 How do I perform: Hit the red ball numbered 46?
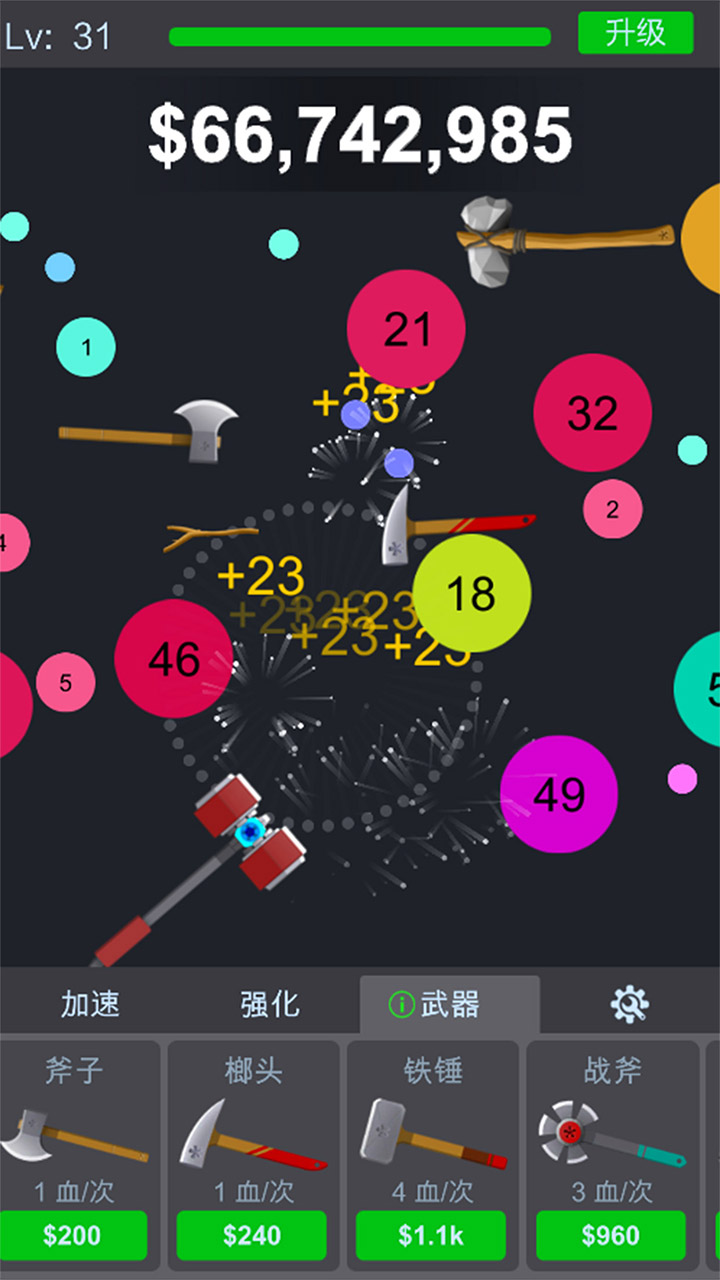pos(174,659)
